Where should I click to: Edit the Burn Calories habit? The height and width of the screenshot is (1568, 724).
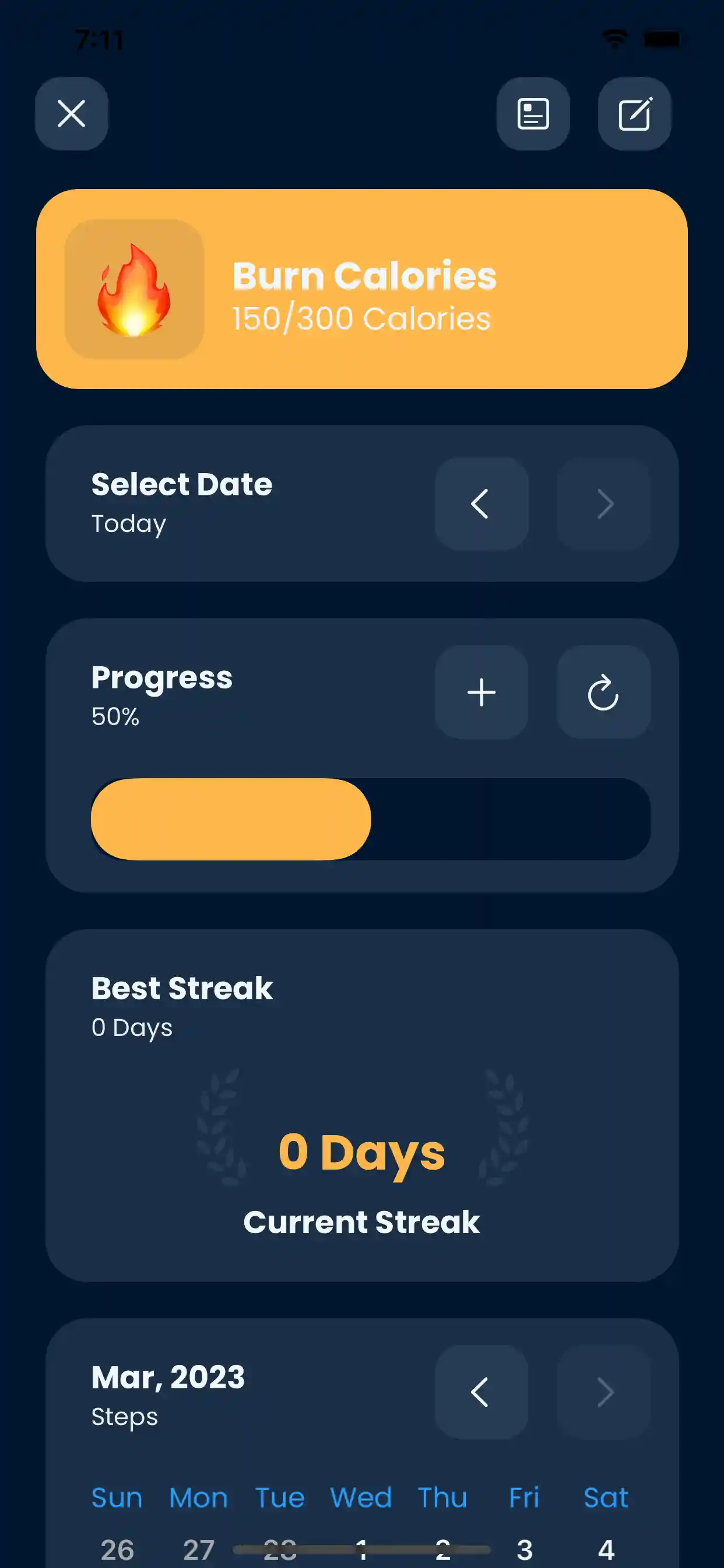[x=635, y=114]
